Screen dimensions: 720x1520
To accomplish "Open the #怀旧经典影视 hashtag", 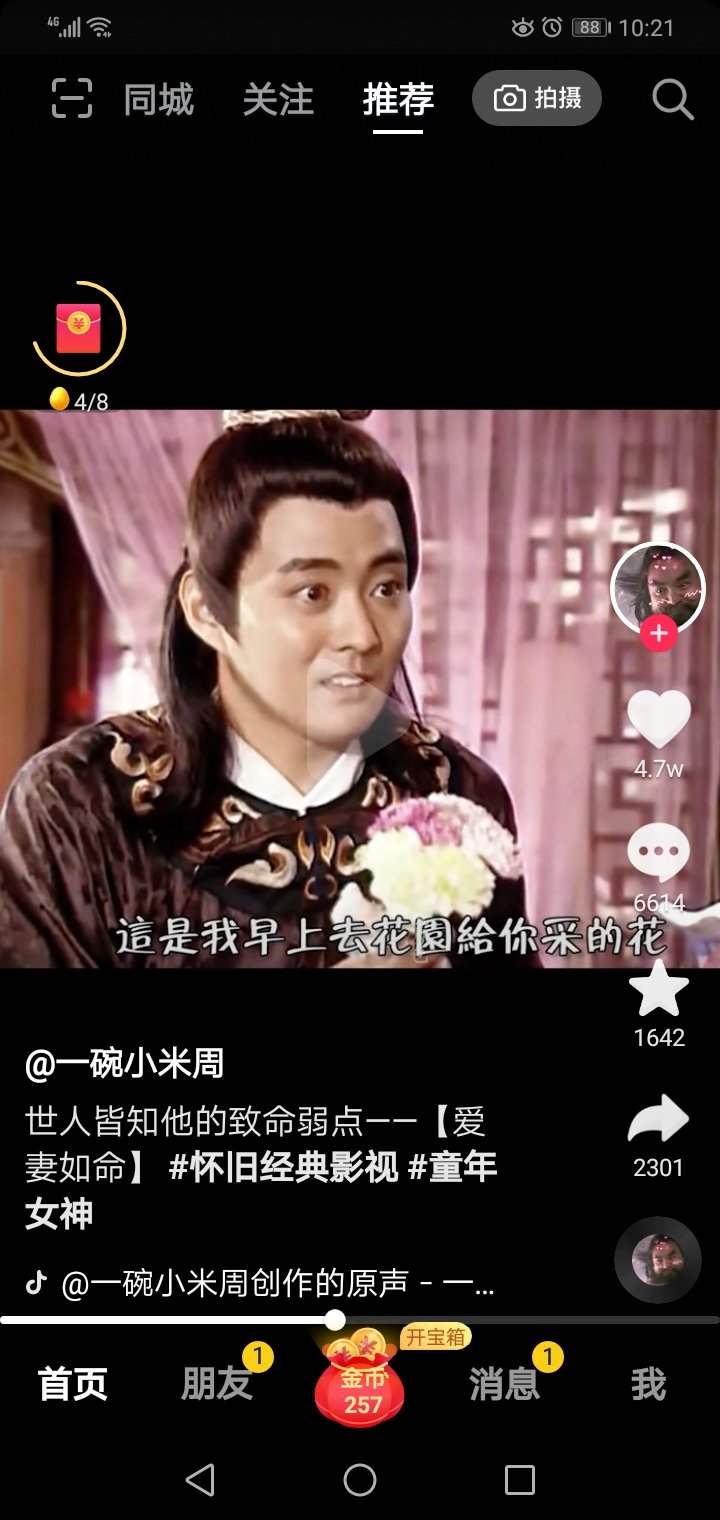I will [283, 1167].
